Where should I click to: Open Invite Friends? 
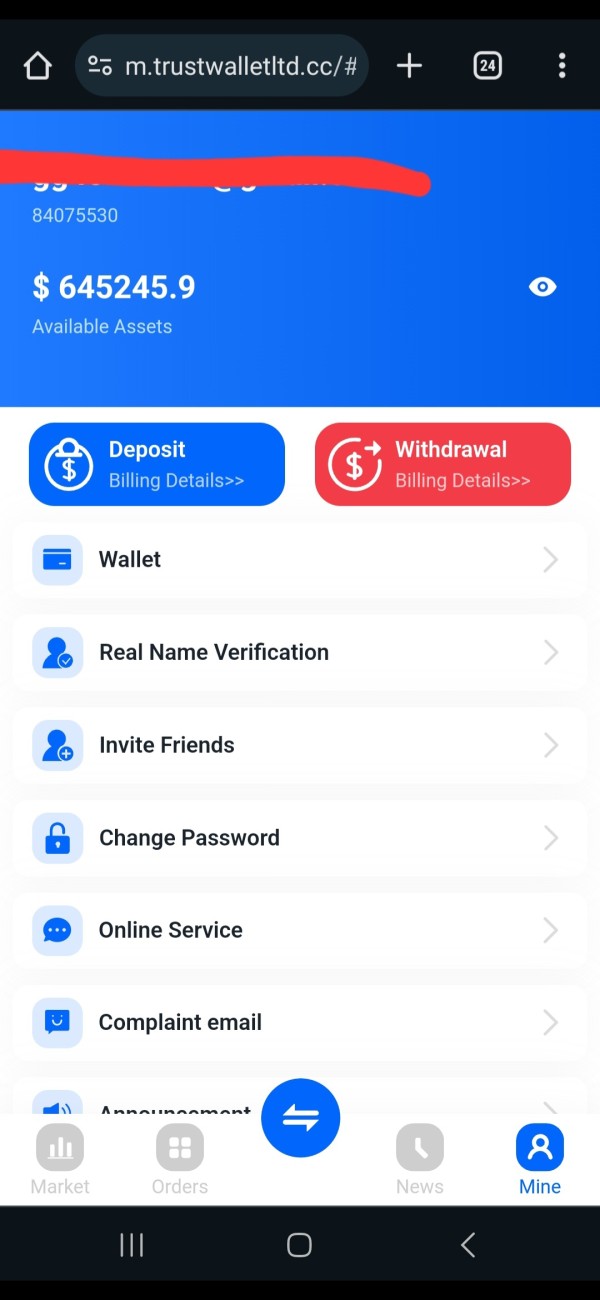pyautogui.click(x=300, y=745)
